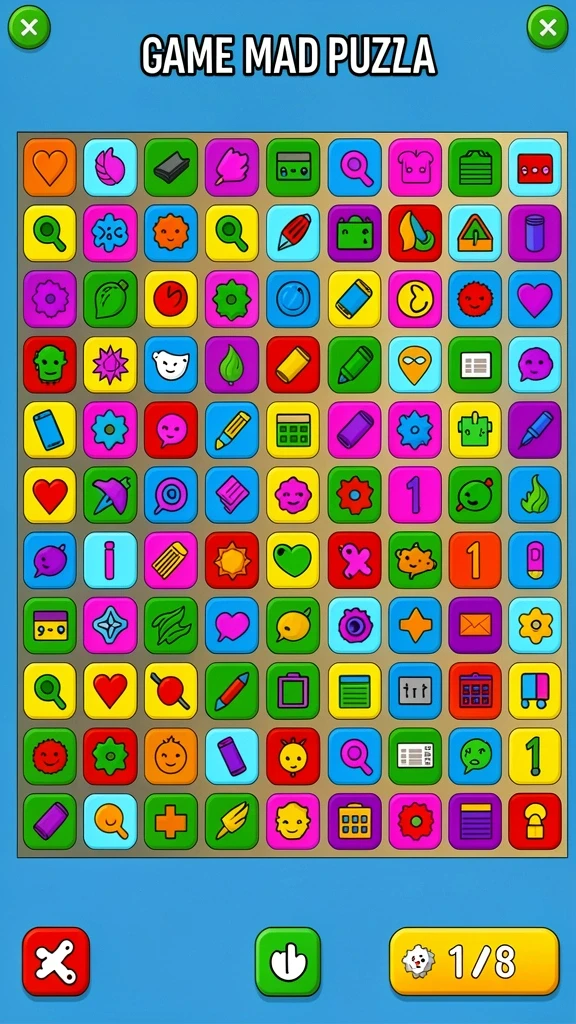The width and height of the screenshot is (576, 1024).
Task: Select the purple heart on blue tile
Action: (535, 299)
